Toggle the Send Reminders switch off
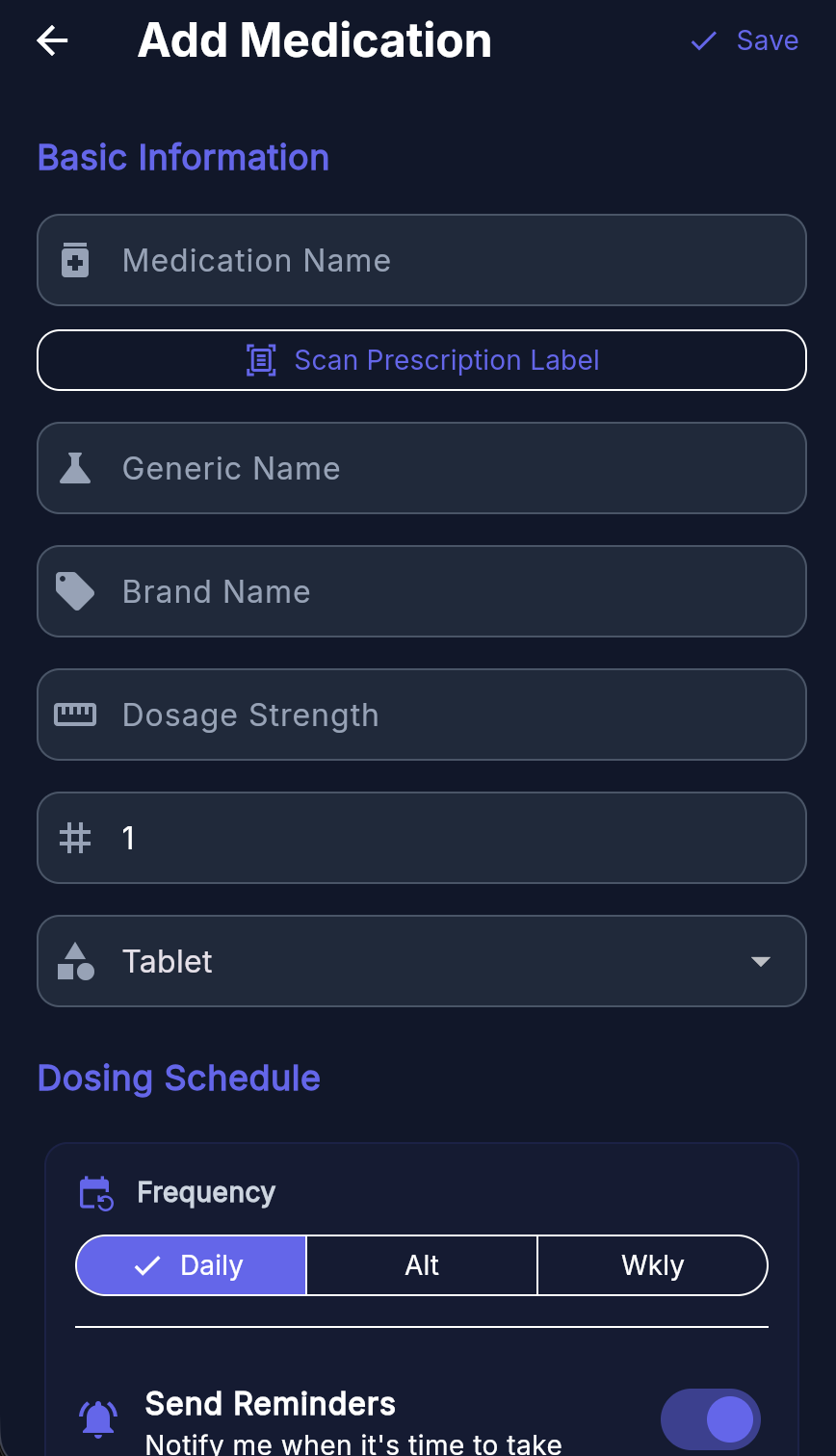The height and width of the screenshot is (1456, 836). pos(710,1418)
